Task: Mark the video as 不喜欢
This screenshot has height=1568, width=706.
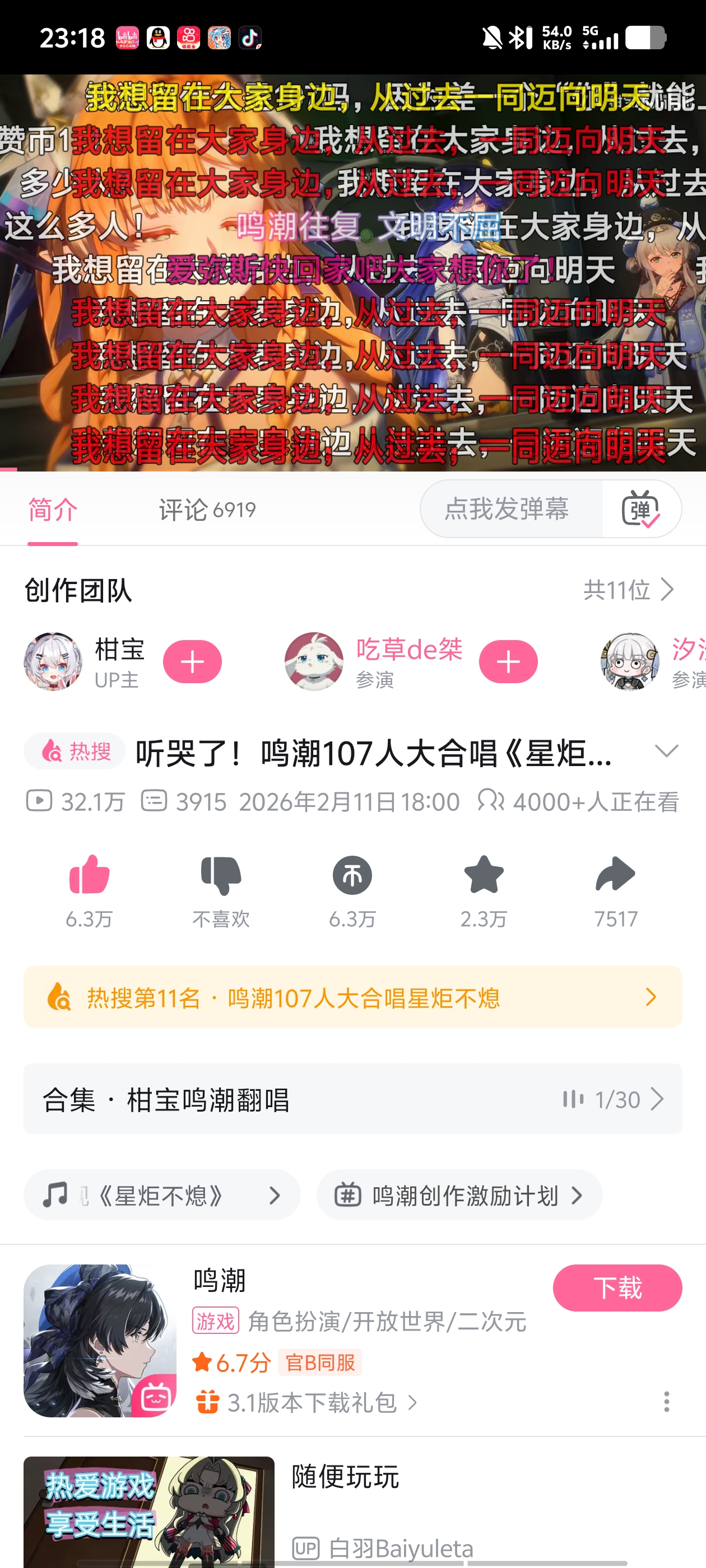Action: click(221, 876)
